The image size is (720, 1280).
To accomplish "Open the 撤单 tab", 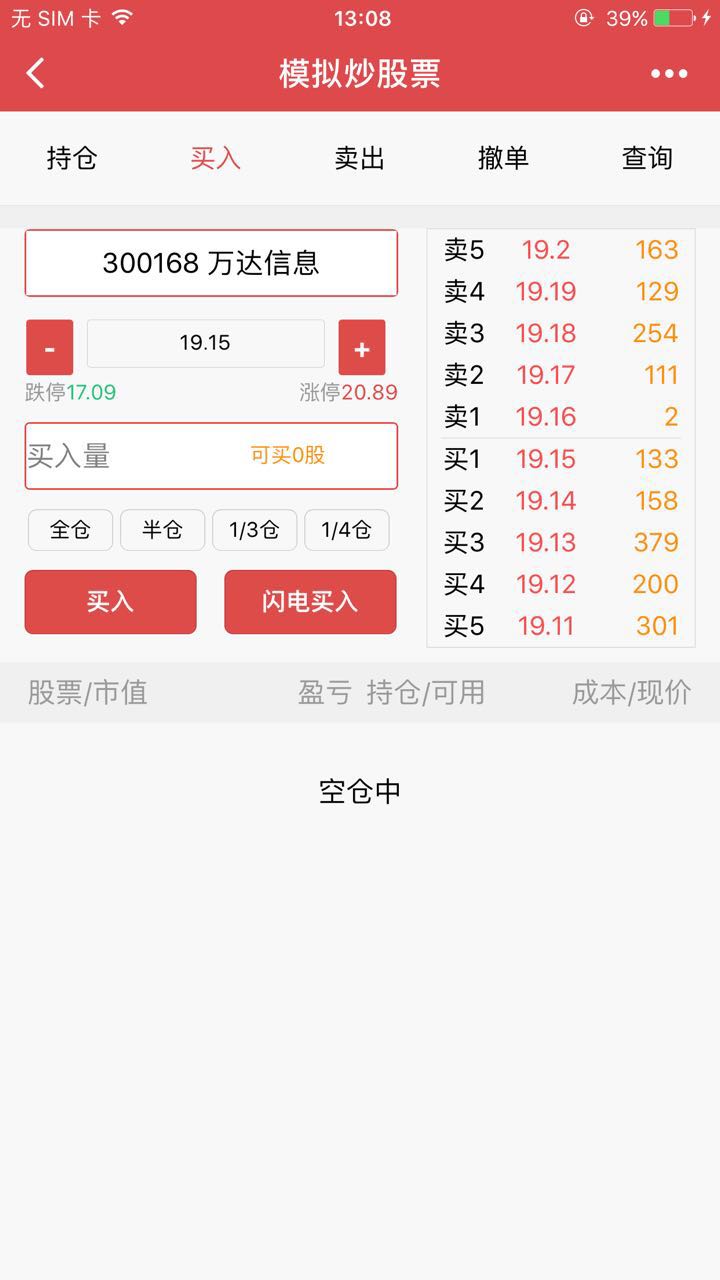I will click(x=504, y=158).
